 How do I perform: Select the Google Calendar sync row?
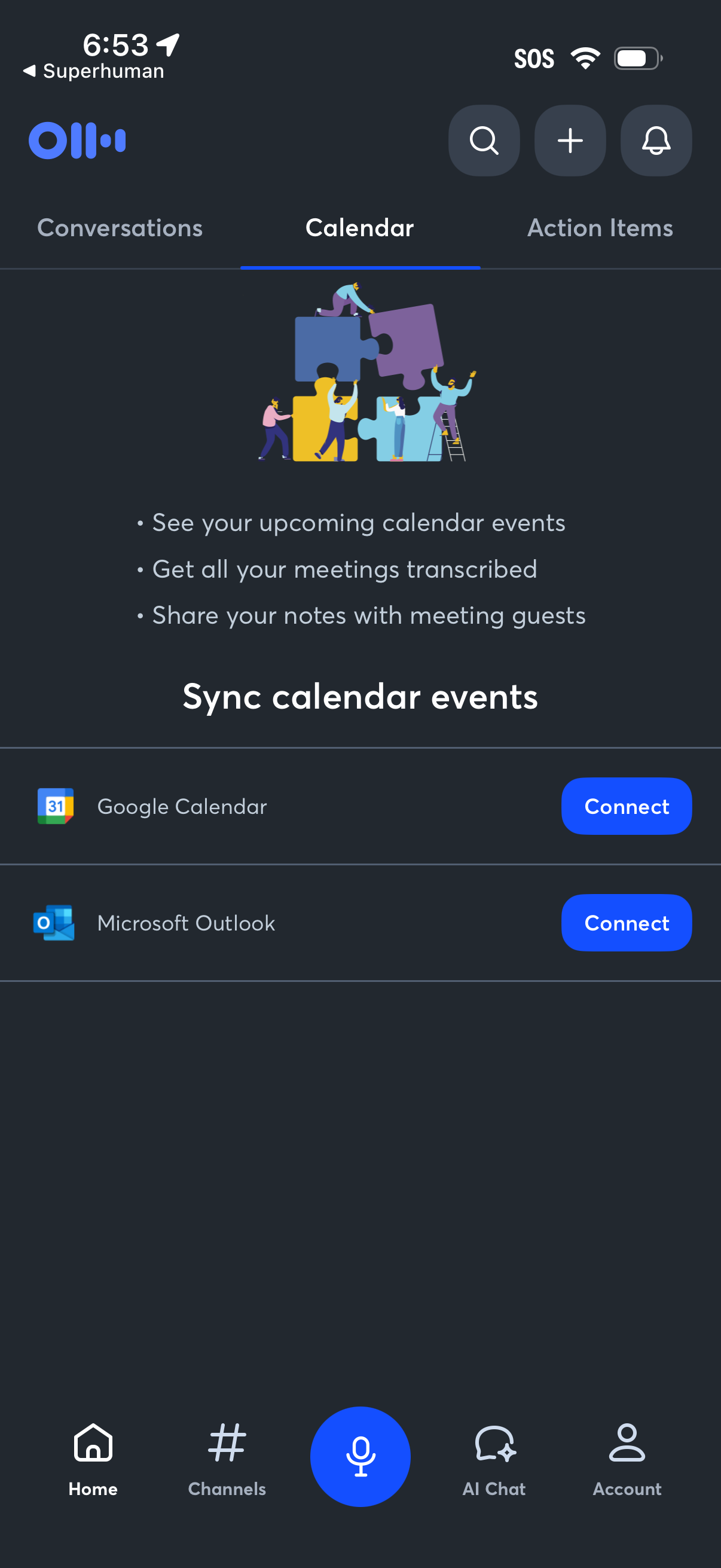click(274, 806)
